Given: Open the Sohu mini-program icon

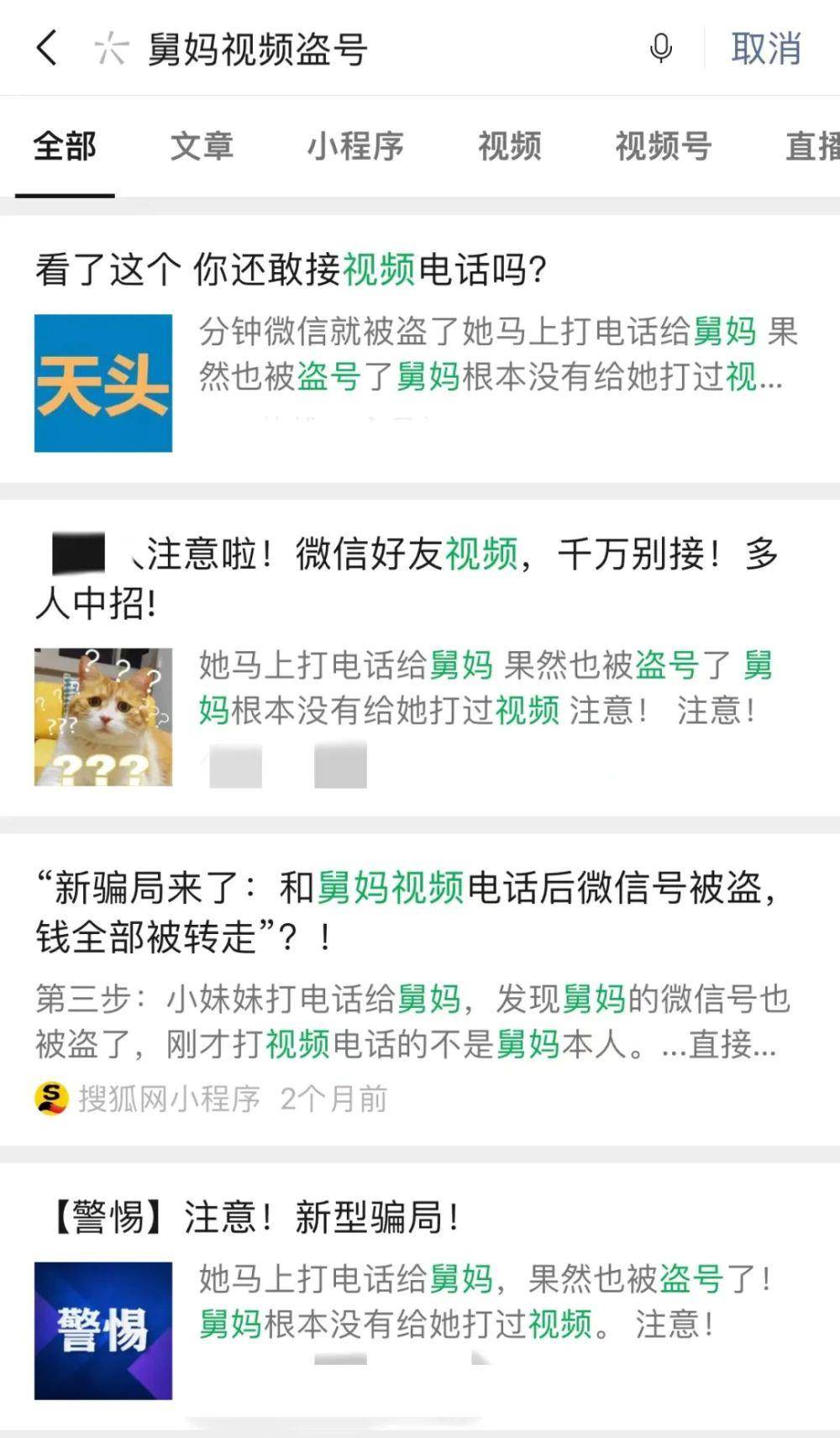Looking at the screenshot, I should [x=50, y=1097].
